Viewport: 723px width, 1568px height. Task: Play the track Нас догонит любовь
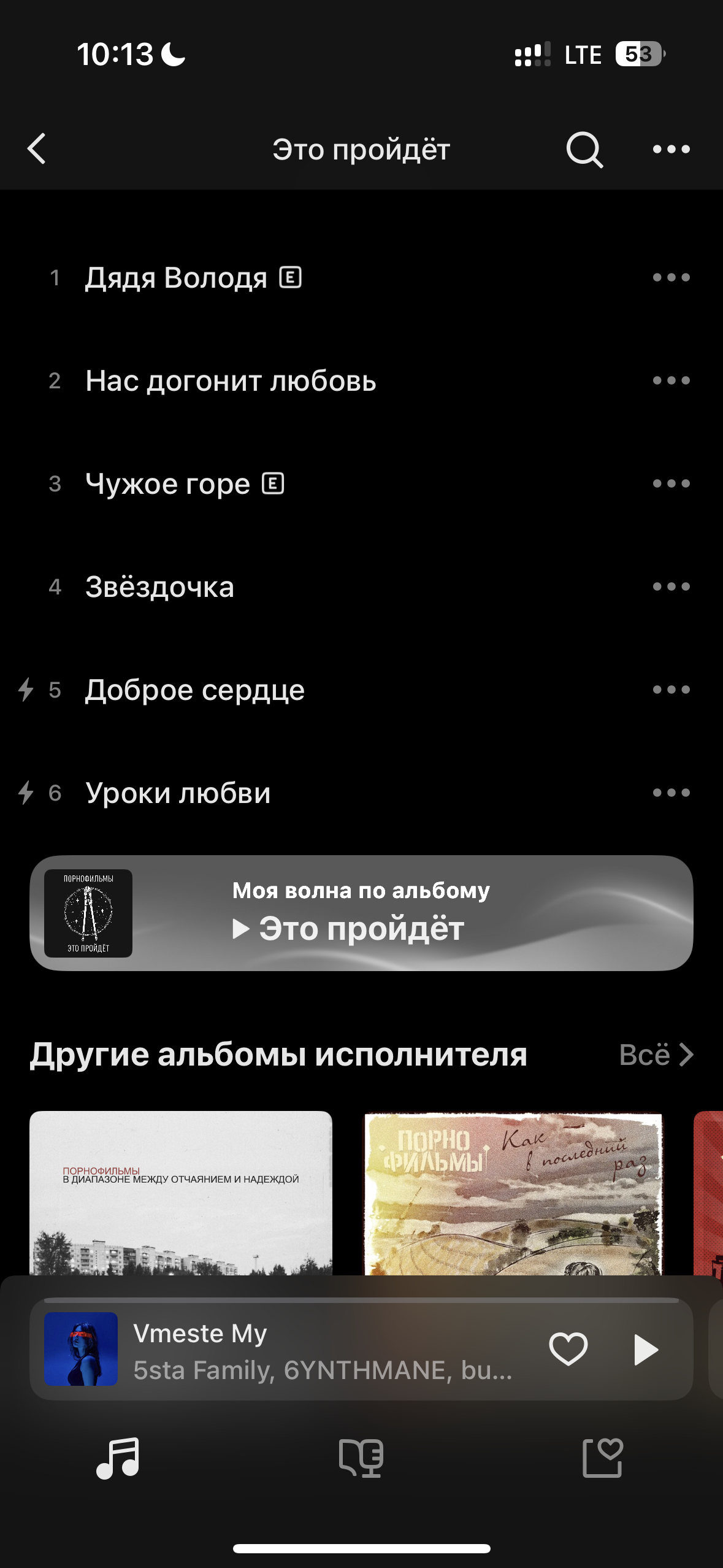[x=231, y=381]
